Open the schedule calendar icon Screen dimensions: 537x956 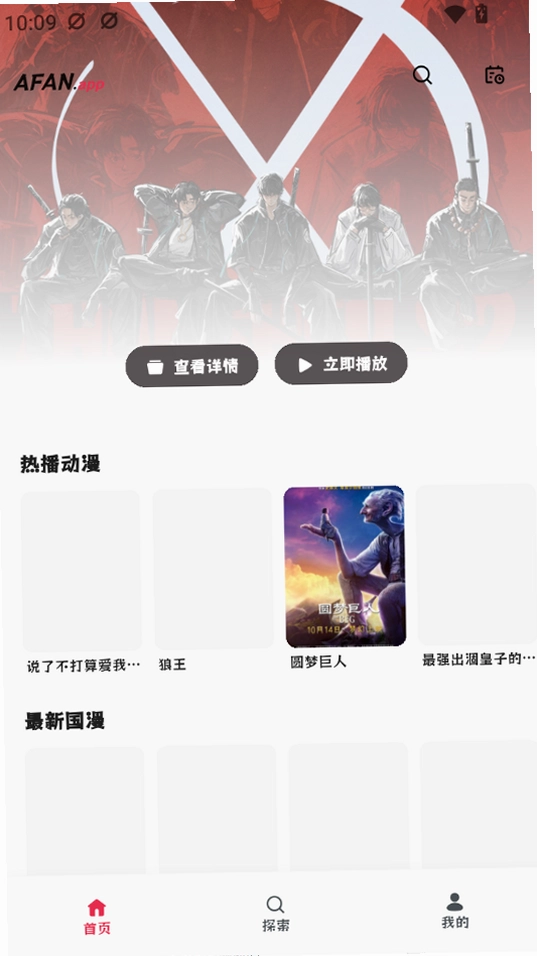click(x=494, y=74)
